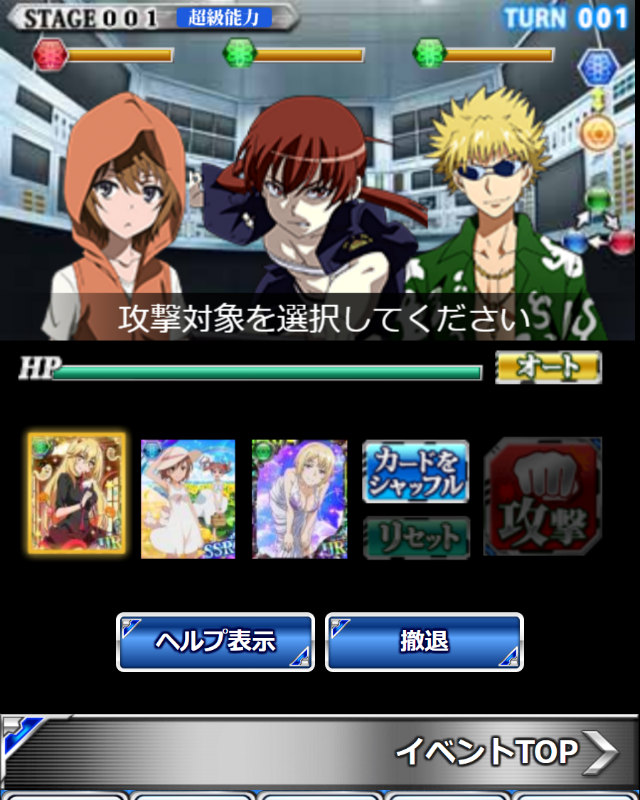Retreat from battle with 撤退

coord(424,641)
